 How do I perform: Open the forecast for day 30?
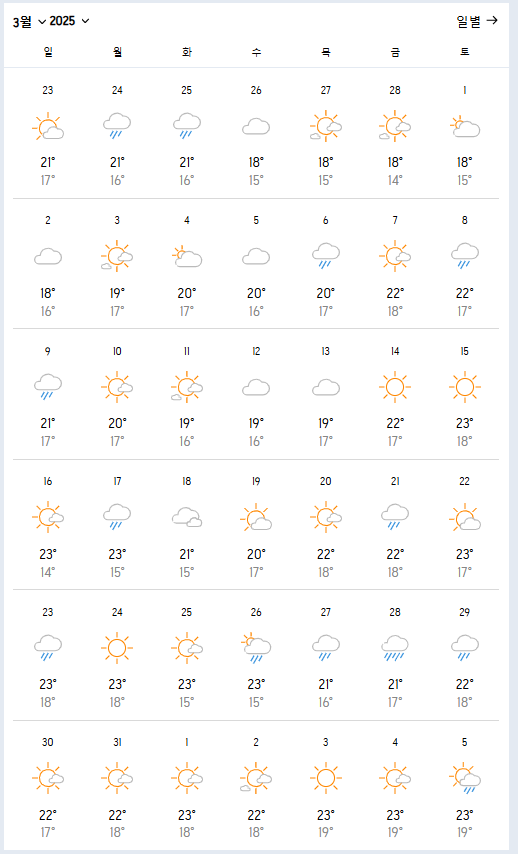coord(48,785)
